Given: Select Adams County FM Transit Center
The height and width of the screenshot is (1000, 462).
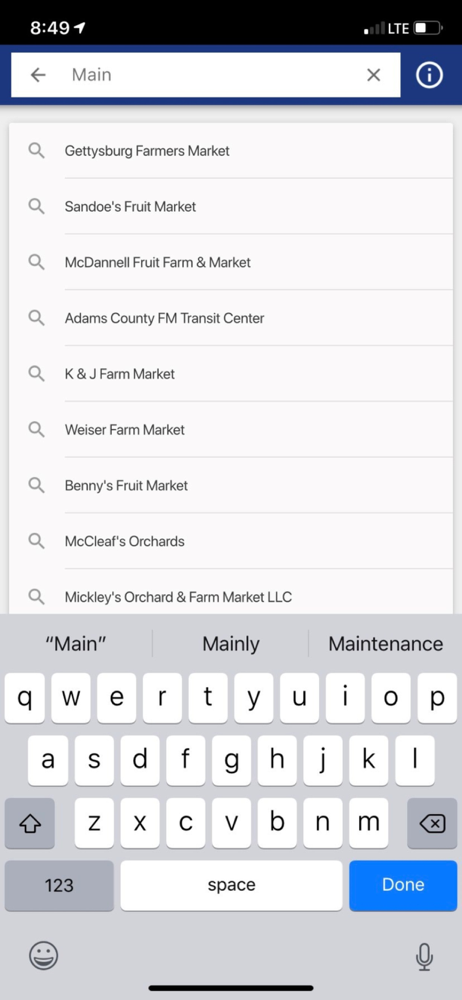Looking at the screenshot, I should pyautogui.click(x=231, y=318).
